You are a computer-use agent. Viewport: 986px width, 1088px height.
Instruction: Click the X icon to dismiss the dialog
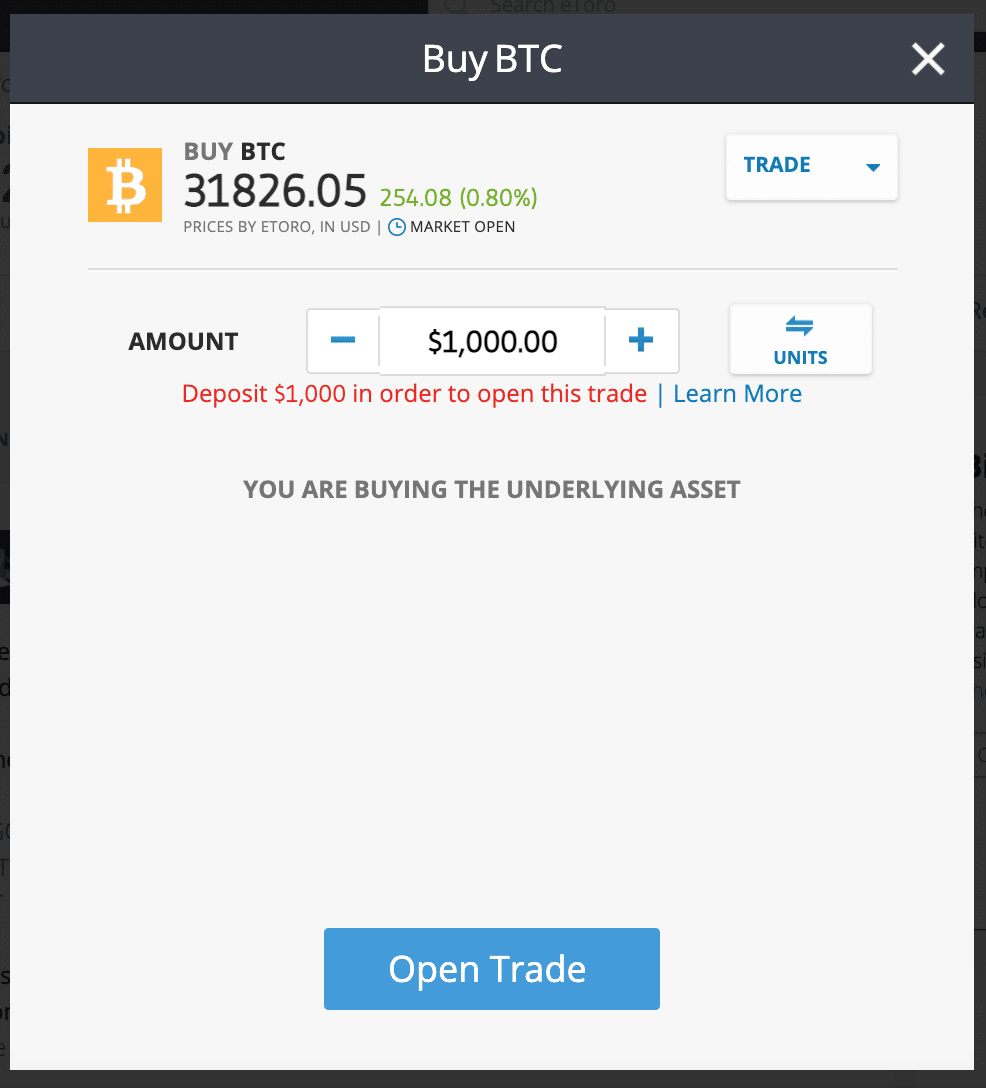tap(928, 59)
